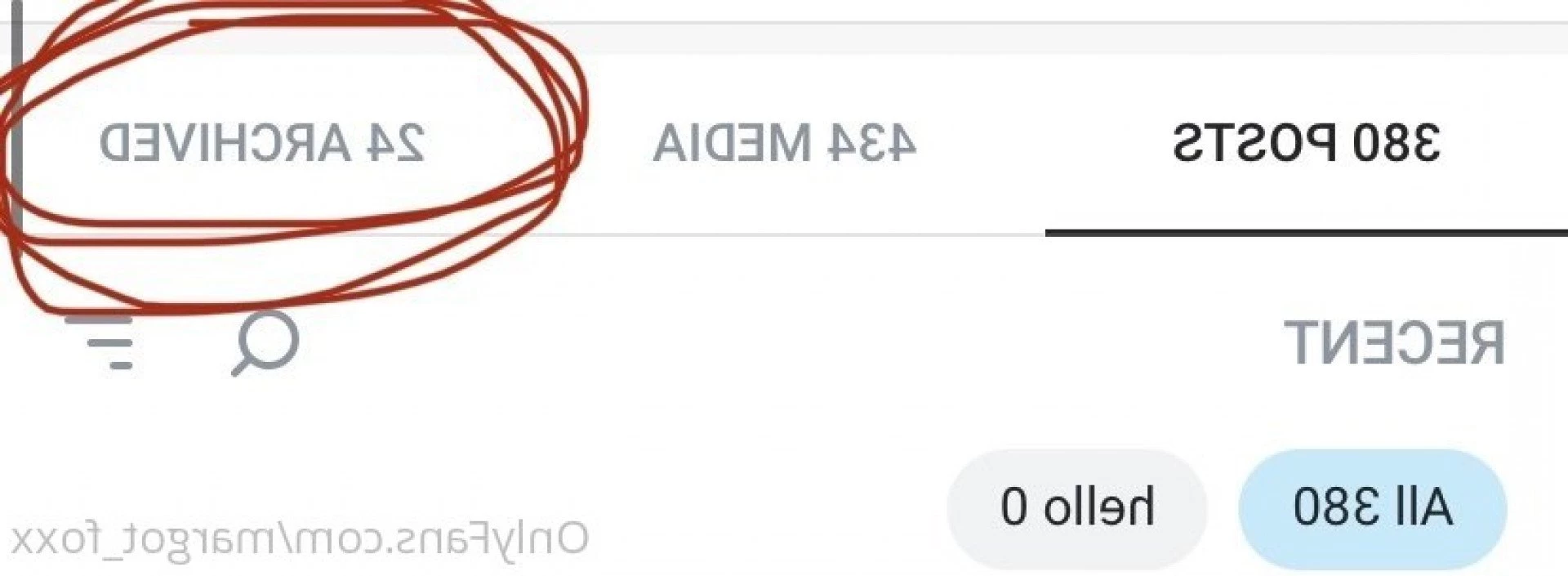Search posts with the magnifier icon

[x=265, y=343]
